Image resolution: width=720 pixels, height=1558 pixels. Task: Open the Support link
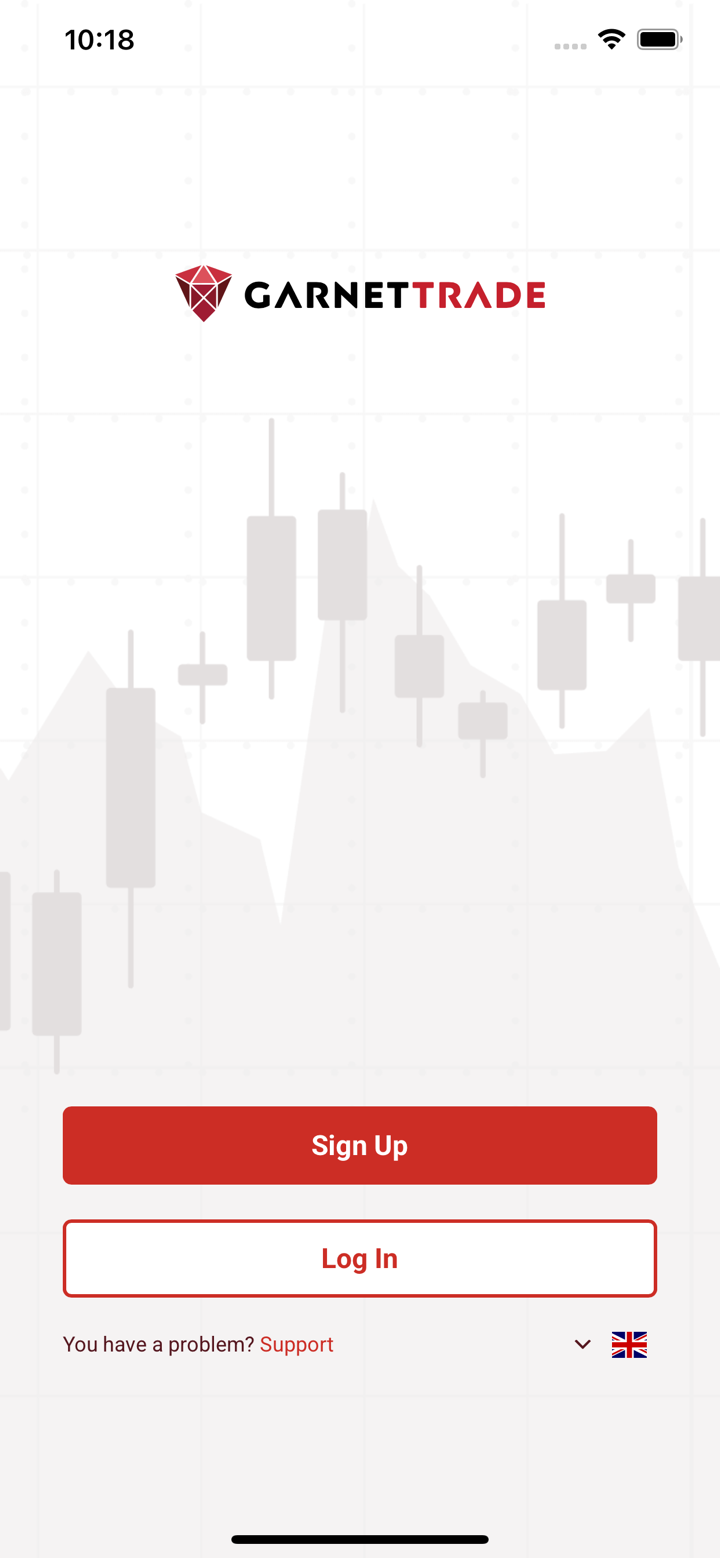(296, 1345)
